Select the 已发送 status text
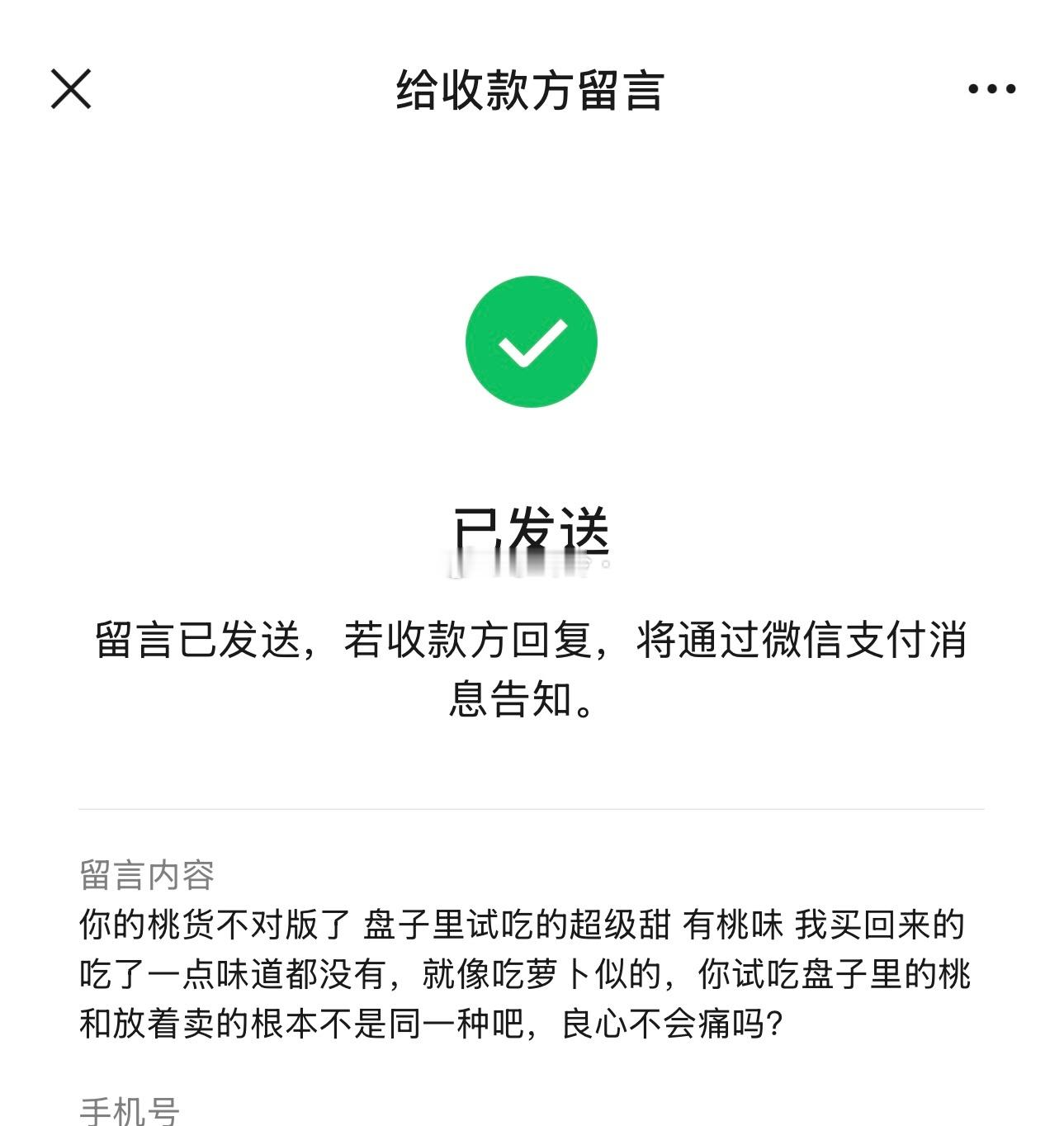Screen dimensions: 1064x1126 [532, 532]
